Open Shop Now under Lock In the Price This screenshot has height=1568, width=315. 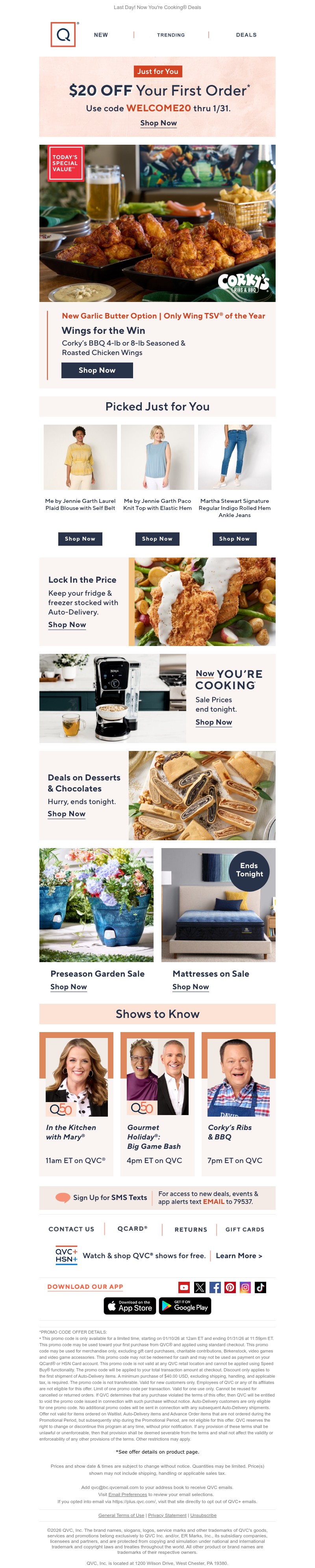pyautogui.click(x=67, y=624)
